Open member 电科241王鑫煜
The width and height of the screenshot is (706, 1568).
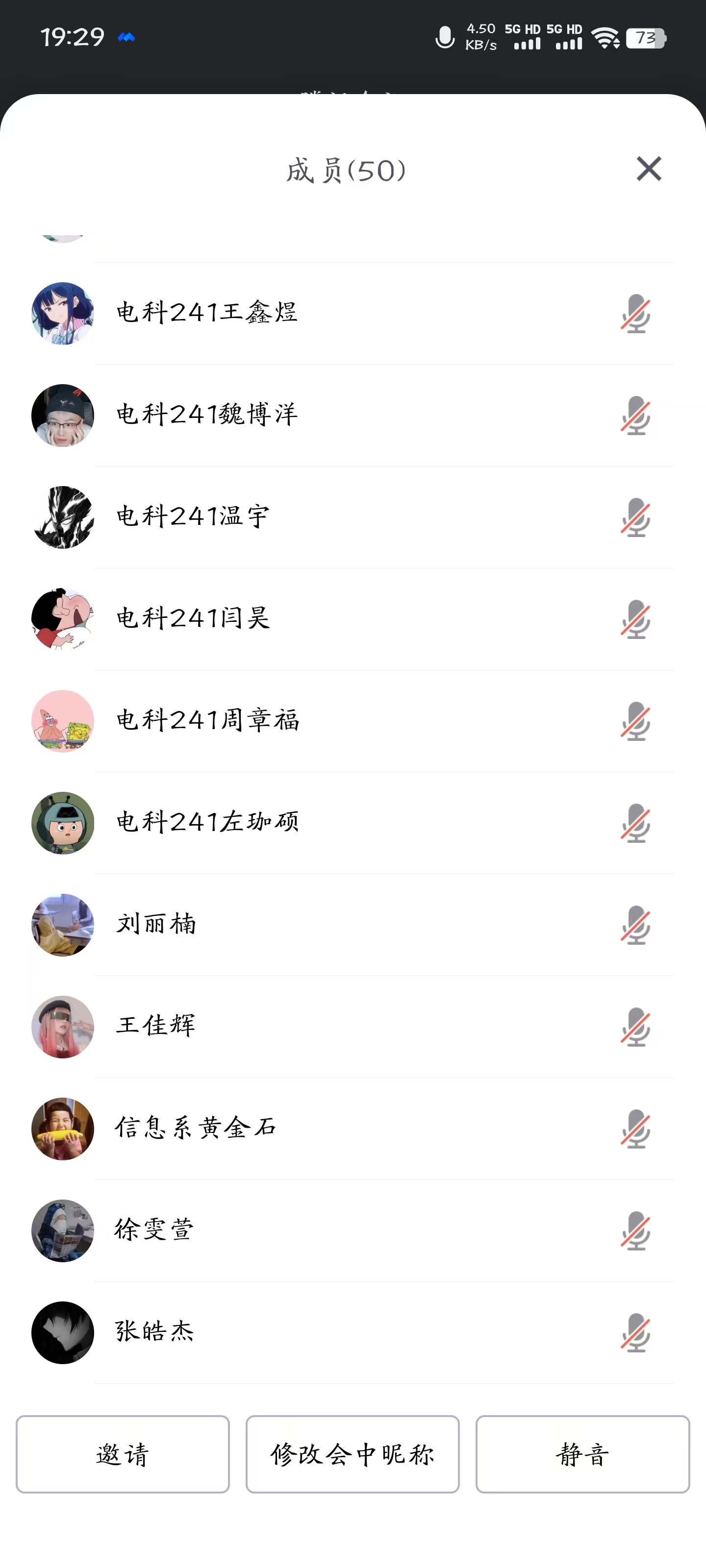[207, 313]
